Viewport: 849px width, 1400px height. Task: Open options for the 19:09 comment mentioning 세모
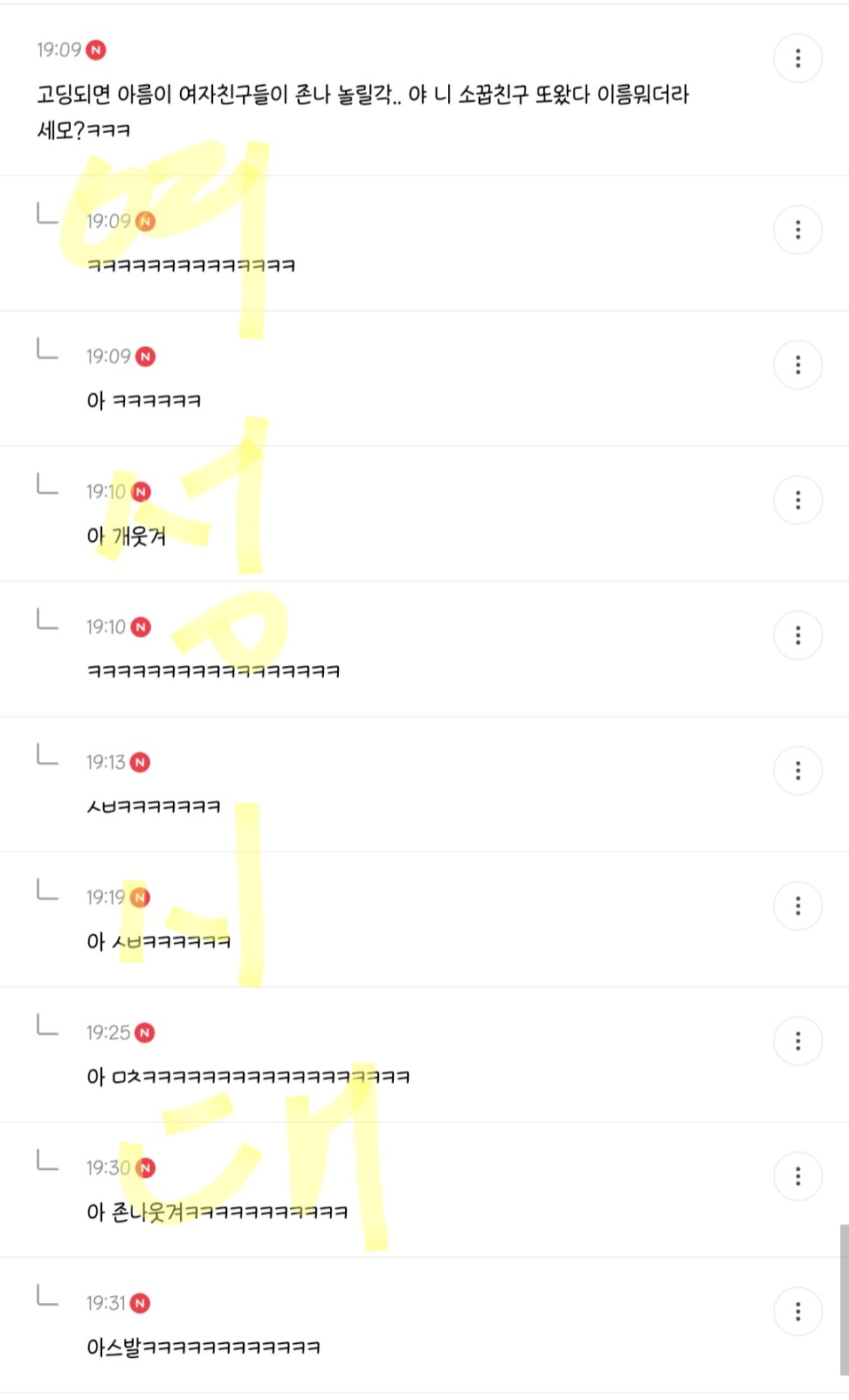(797, 59)
